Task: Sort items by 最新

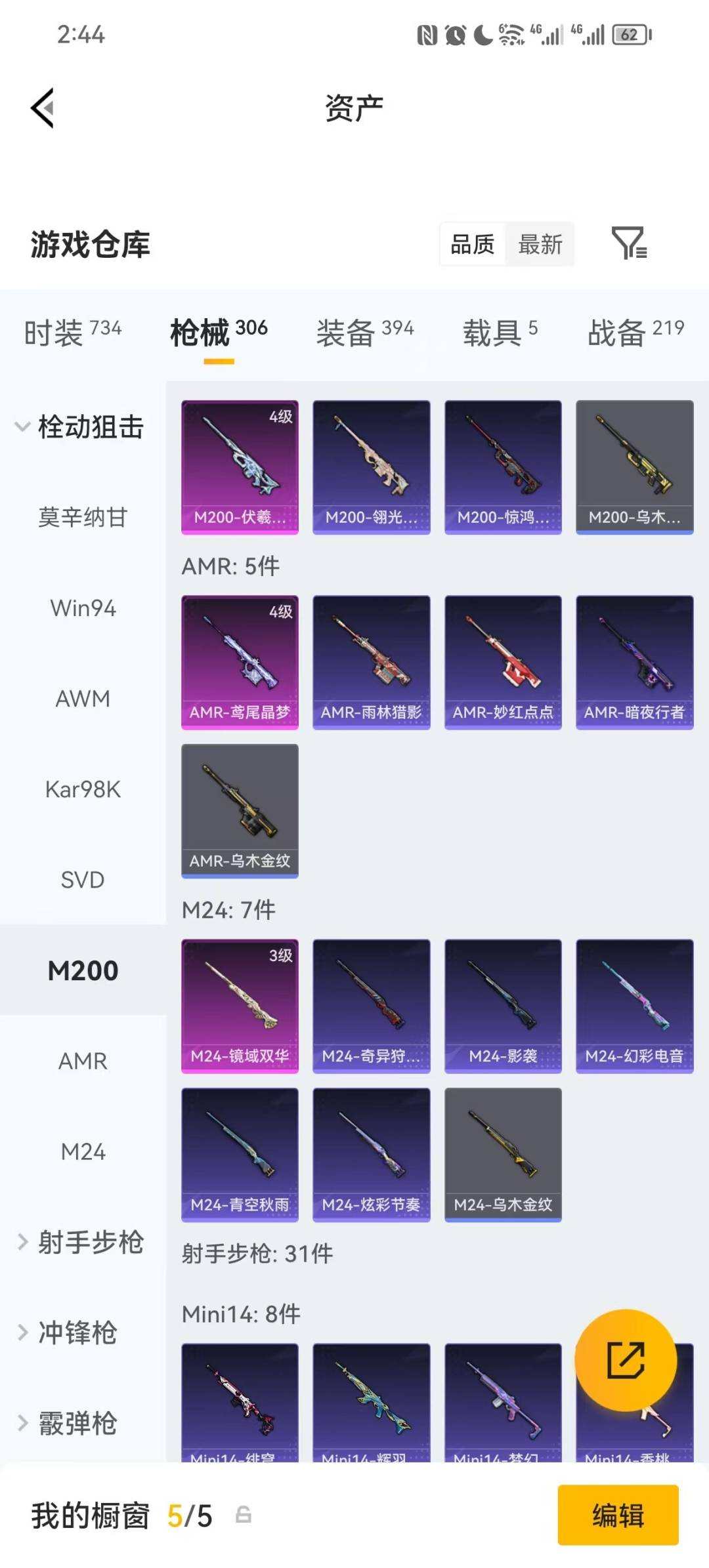Action: click(540, 245)
